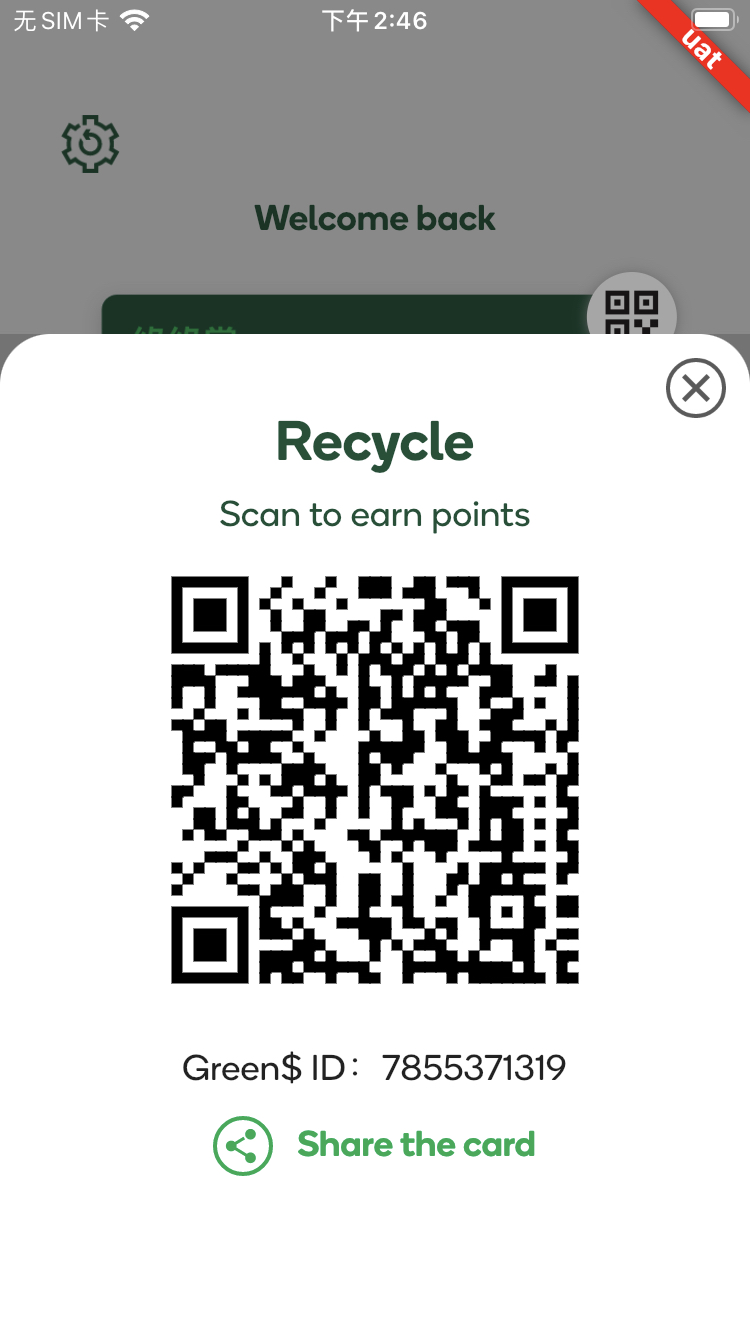
Task: Share the card
Action: tap(375, 1145)
